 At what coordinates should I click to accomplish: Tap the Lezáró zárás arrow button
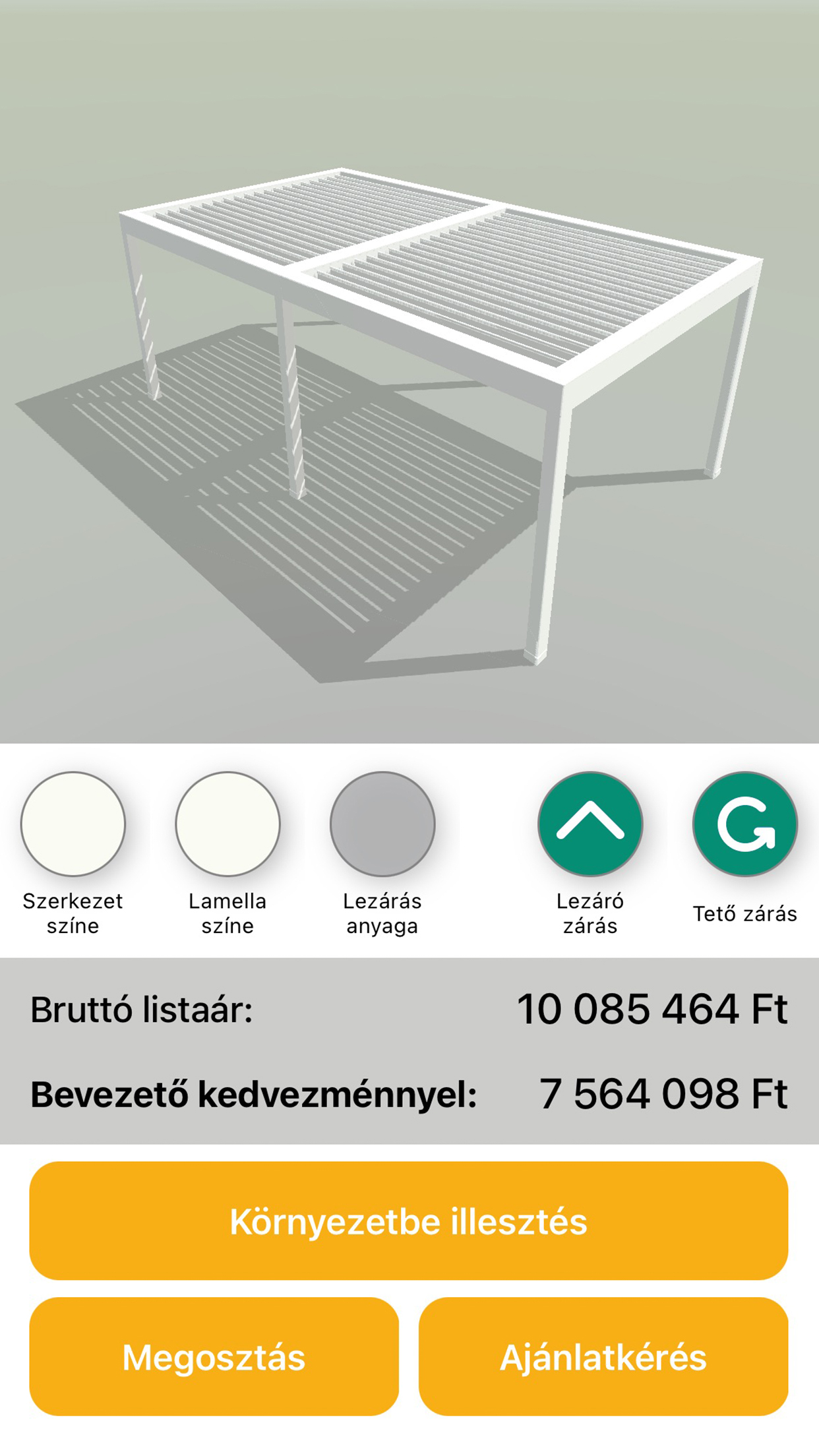pos(590,824)
